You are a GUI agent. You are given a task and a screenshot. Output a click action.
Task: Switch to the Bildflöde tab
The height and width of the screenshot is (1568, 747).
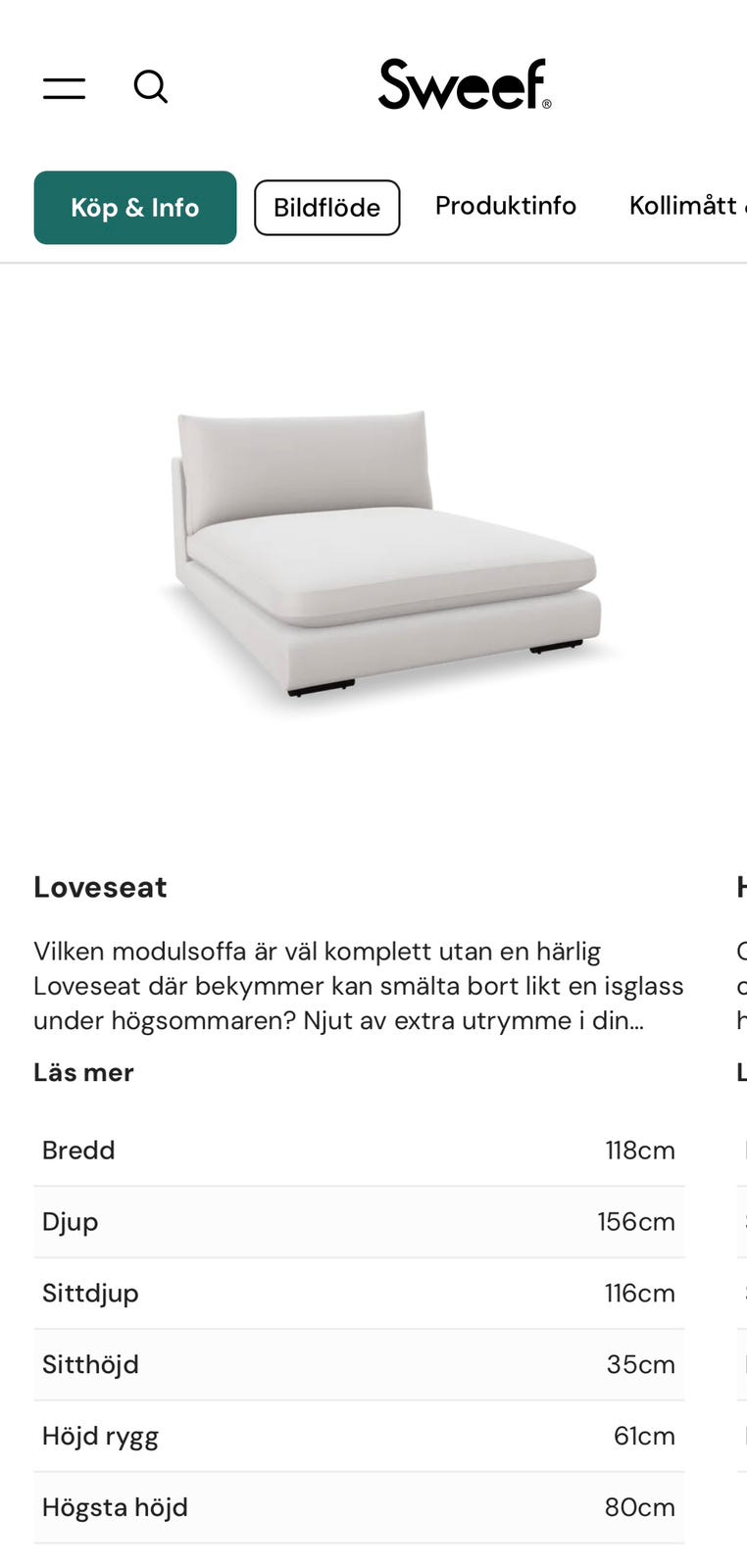[x=326, y=208]
